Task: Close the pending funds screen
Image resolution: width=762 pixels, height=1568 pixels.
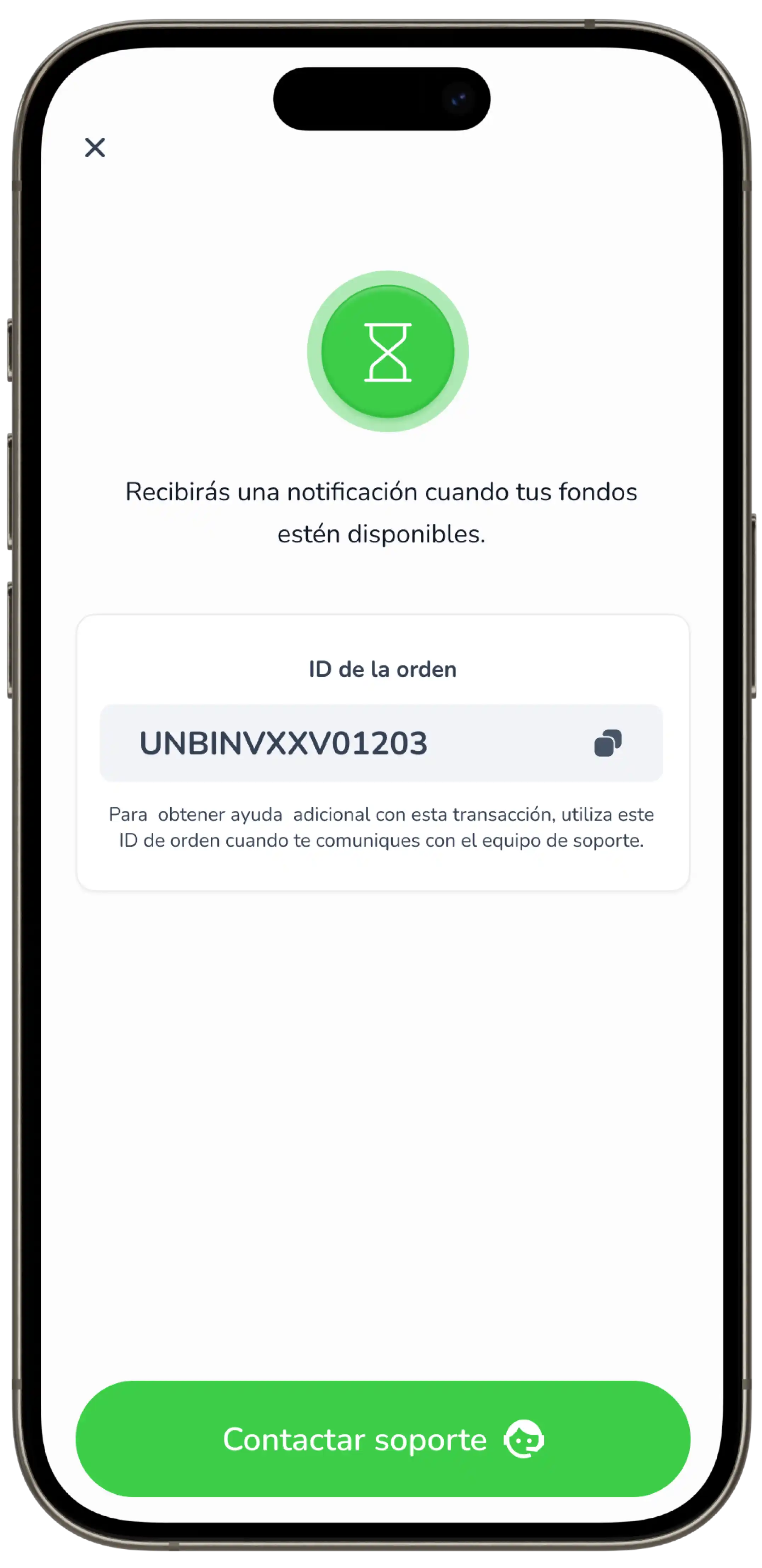Action: pyautogui.click(x=95, y=147)
